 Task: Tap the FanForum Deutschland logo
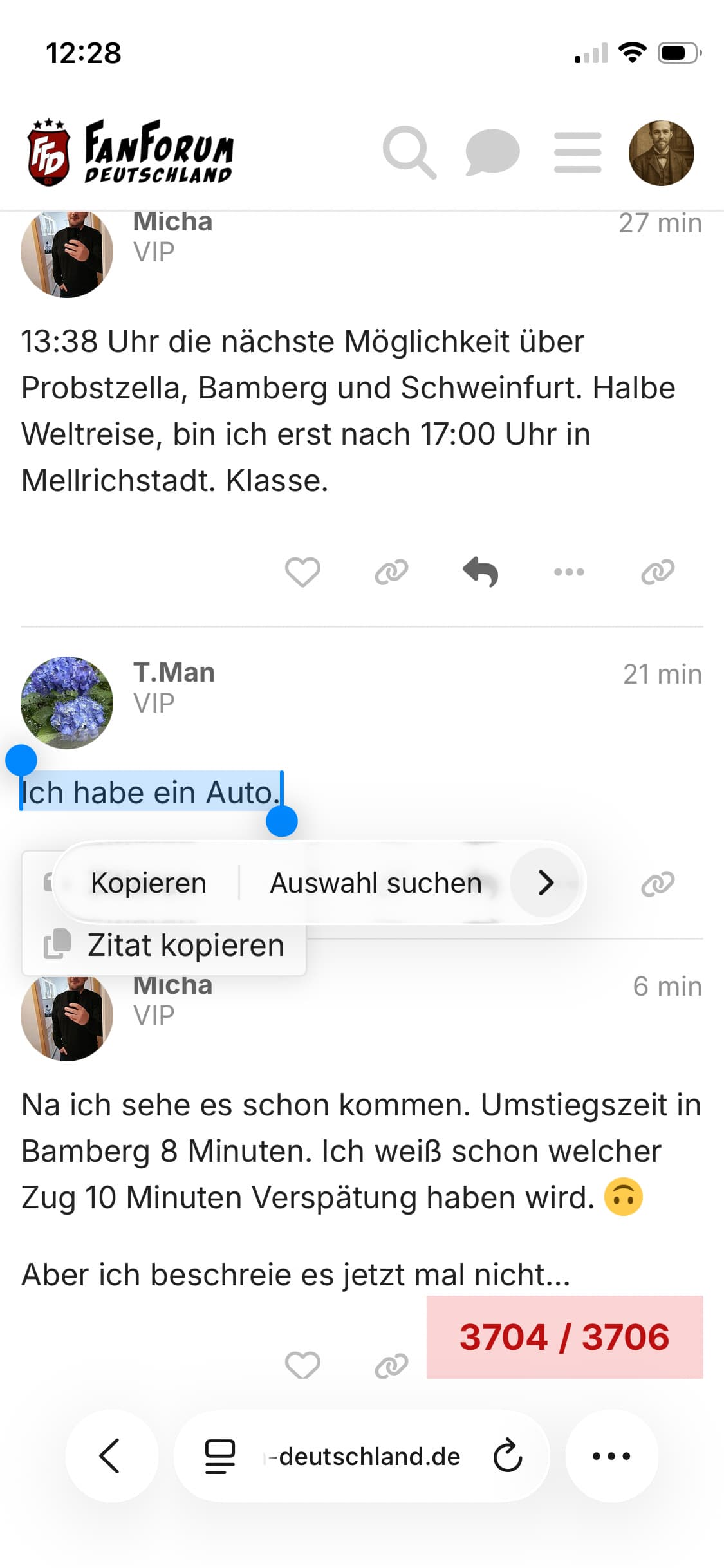pyautogui.click(x=130, y=153)
